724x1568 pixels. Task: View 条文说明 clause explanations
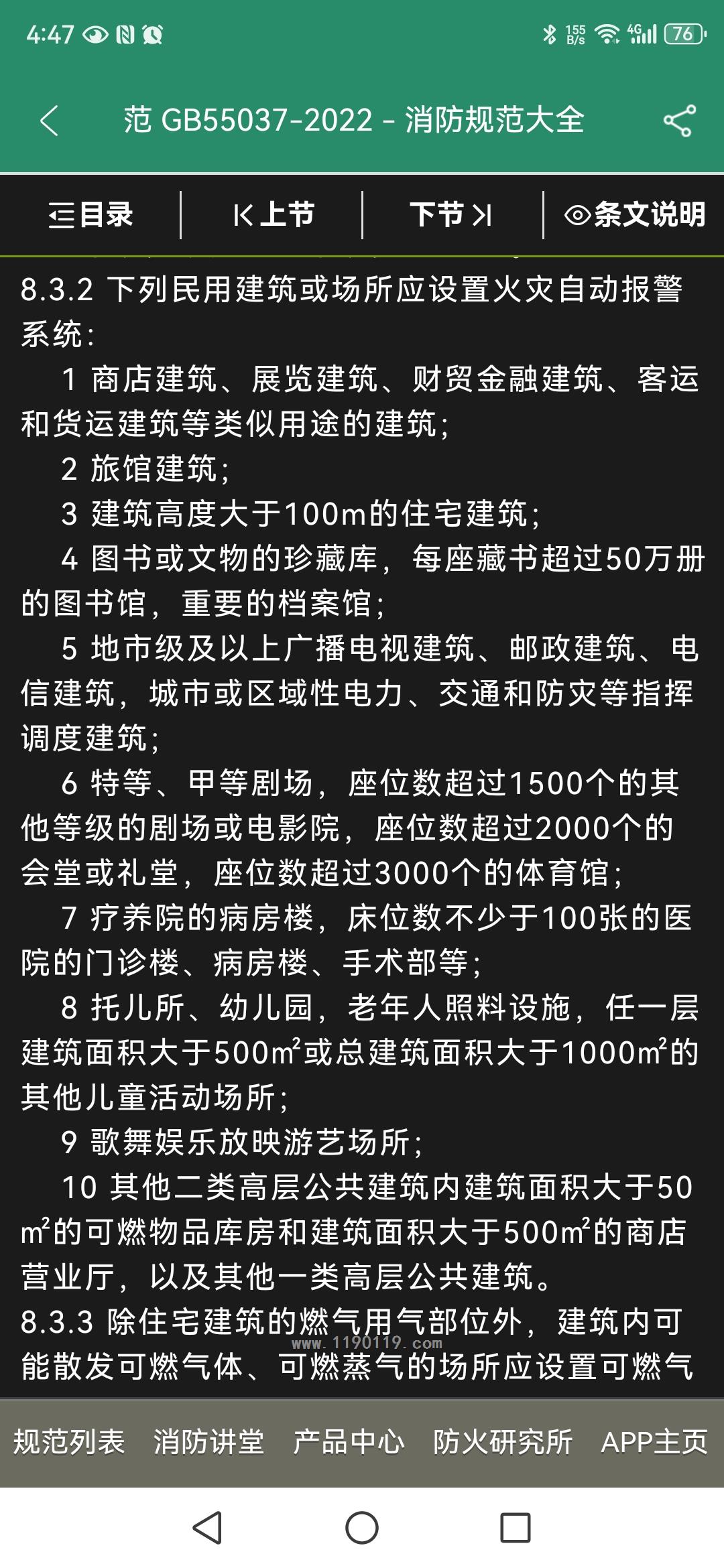point(635,215)
